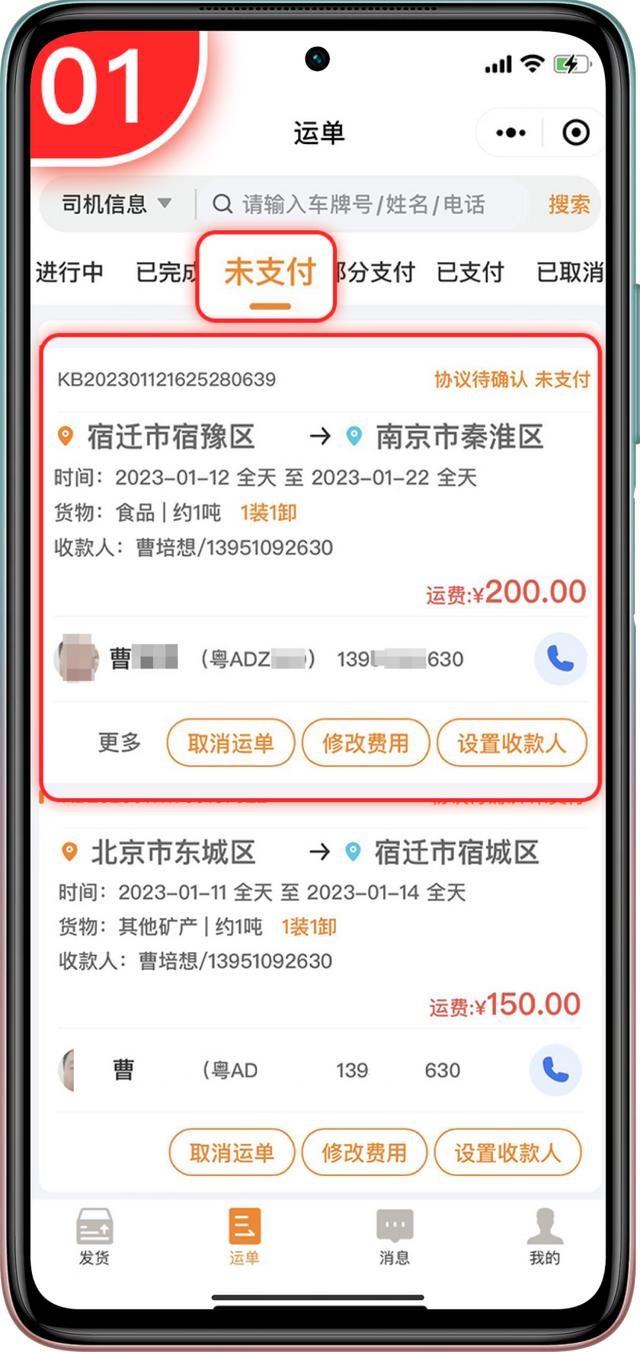This screenshot has height=1352, width=640.
Task: Tap the plate/name/phone search field
Action: pyautogui.click(x=365, y=204)
